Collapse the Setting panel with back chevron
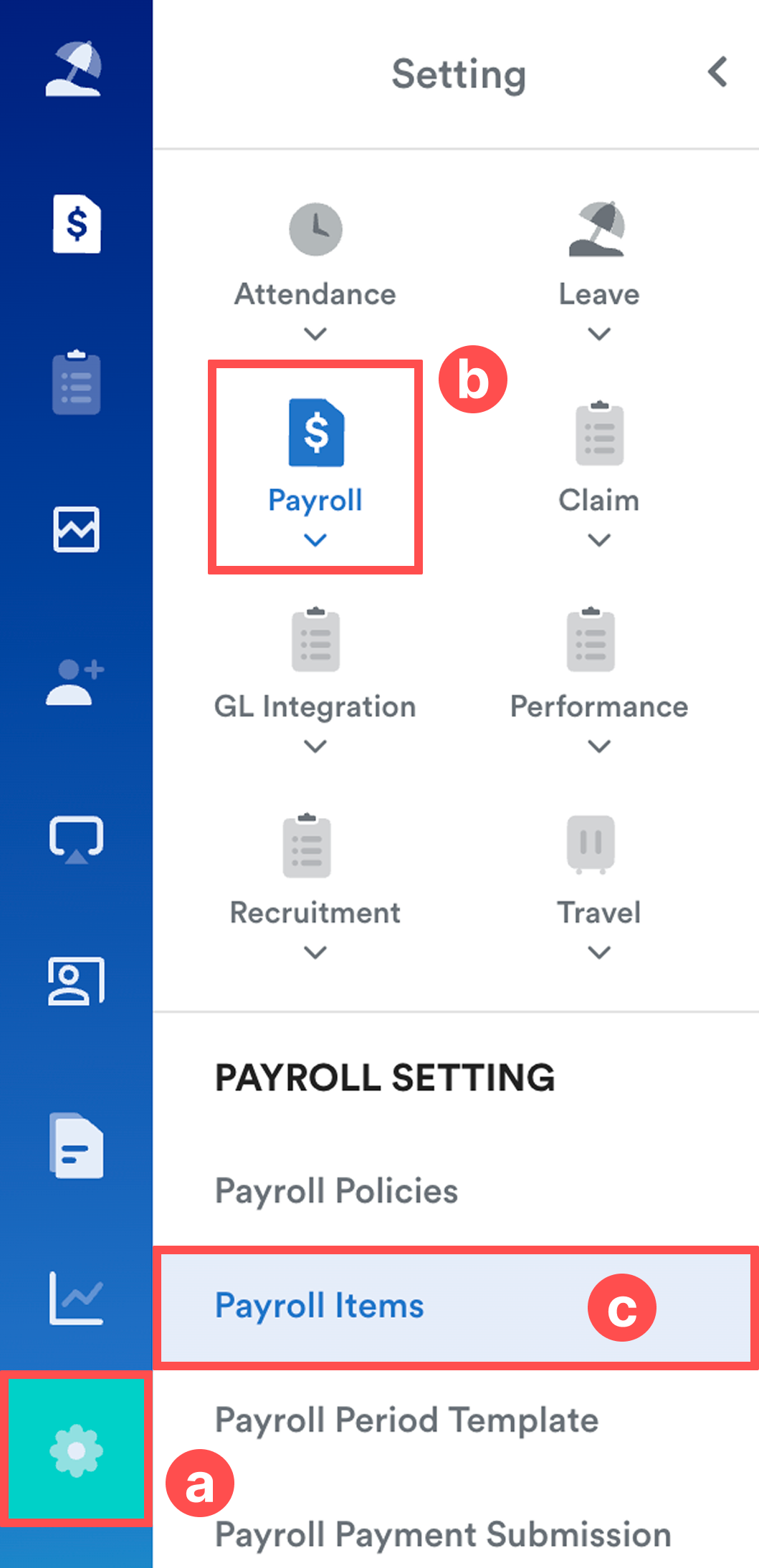The height and width of the screenshot is (1568, 759). tap(717, 72)
